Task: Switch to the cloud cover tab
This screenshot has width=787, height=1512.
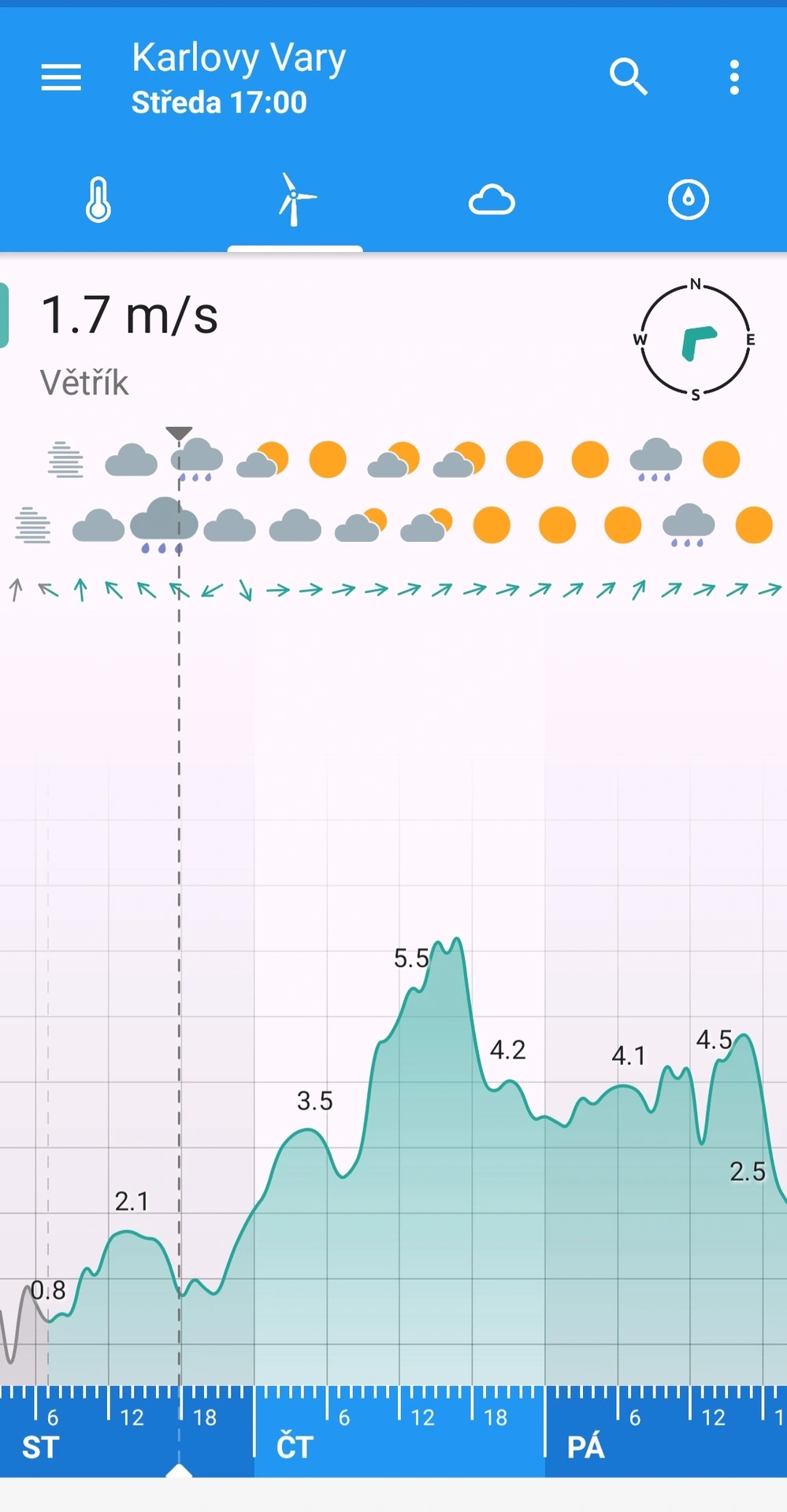Action: point(492,200)
